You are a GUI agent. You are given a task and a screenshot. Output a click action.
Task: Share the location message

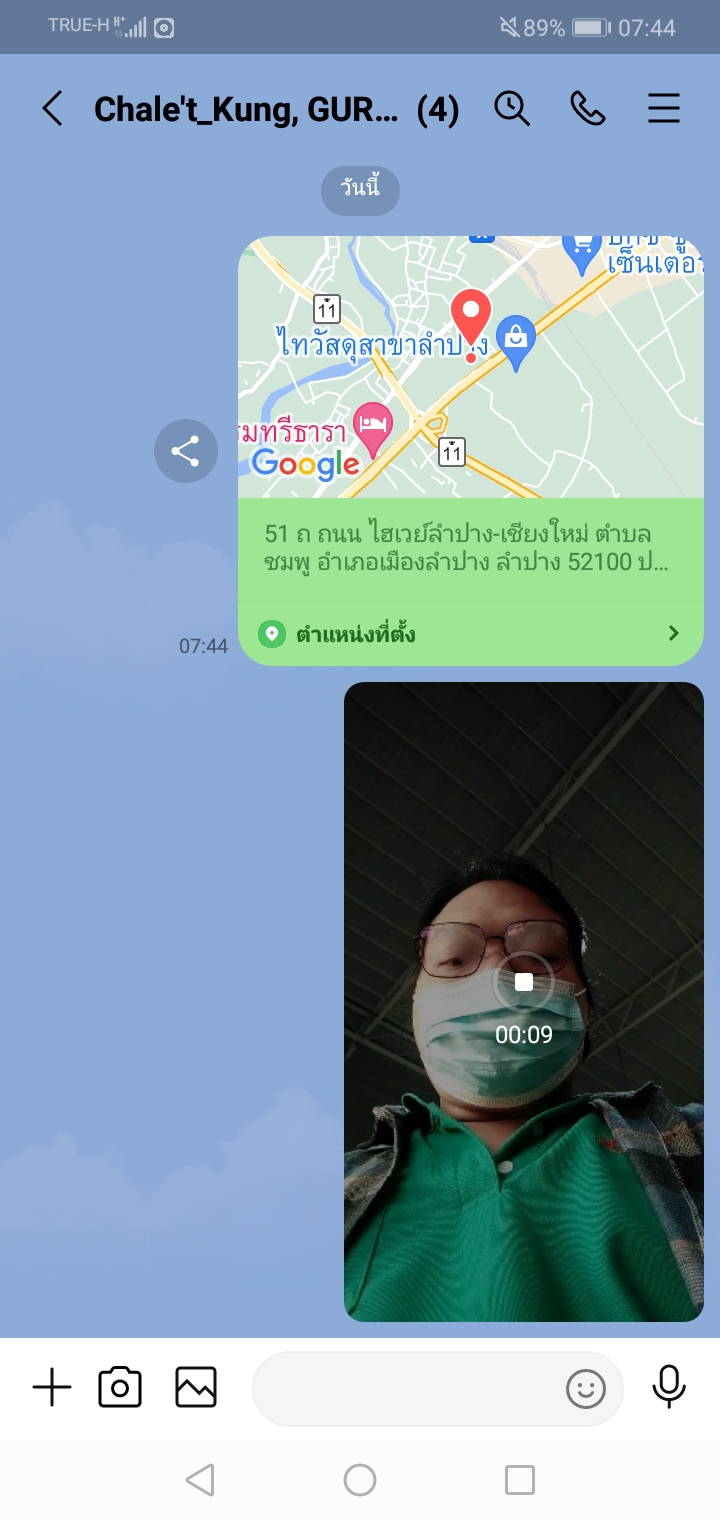point(186,451)
